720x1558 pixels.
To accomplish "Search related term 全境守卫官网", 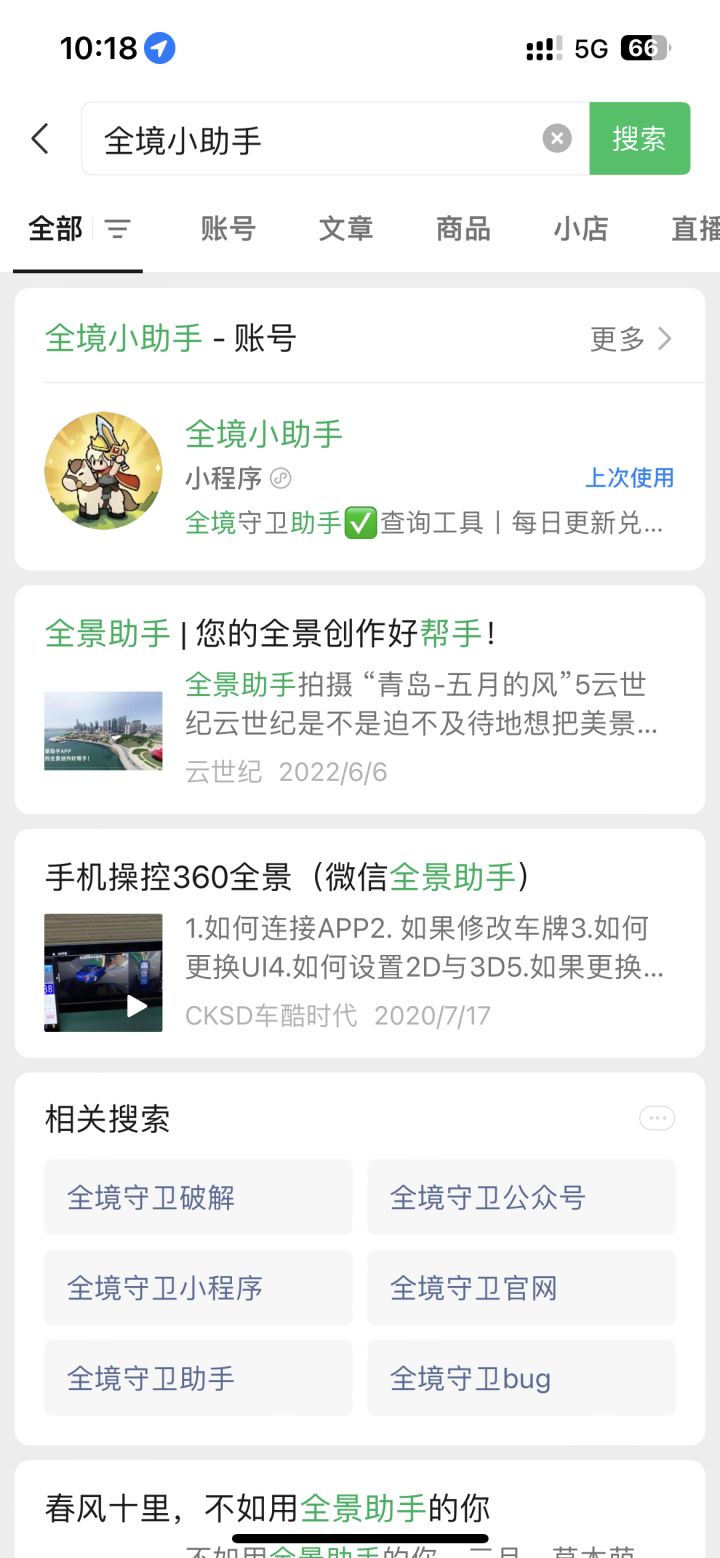I will click(521, 1287).
